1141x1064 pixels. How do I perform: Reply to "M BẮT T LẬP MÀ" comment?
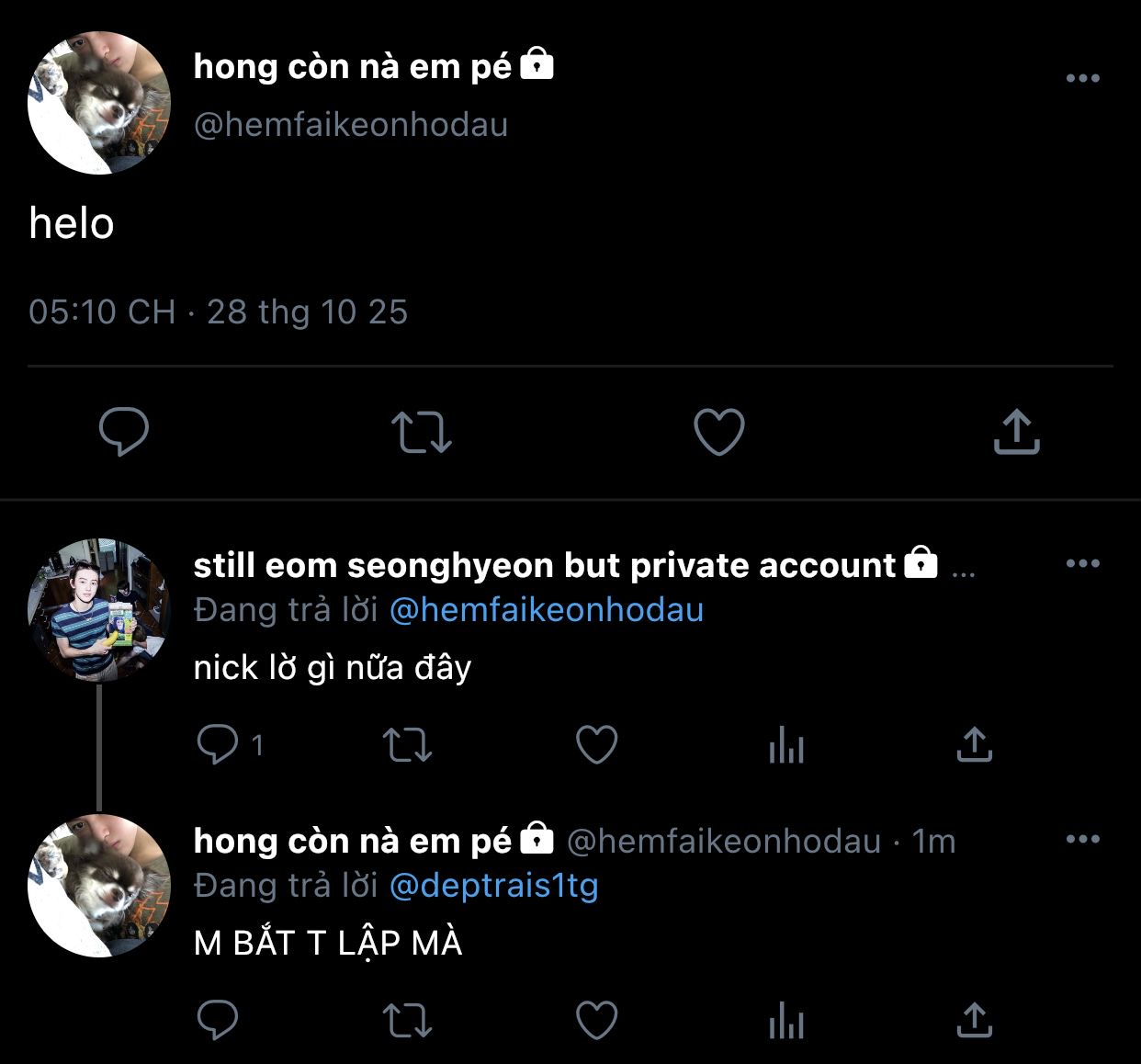pos(218,1020)
